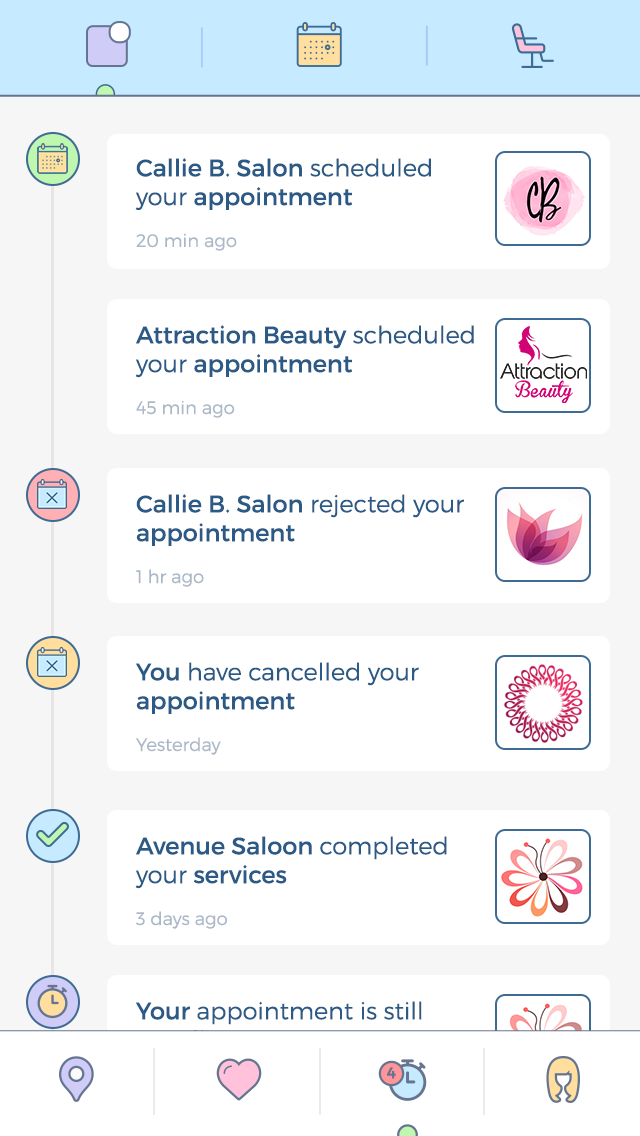This screenshot has height=1136, width=640.
Task: View Callie B. Salon rejected appointment notification
Action: pyautogui.click(x=358, y=535)
